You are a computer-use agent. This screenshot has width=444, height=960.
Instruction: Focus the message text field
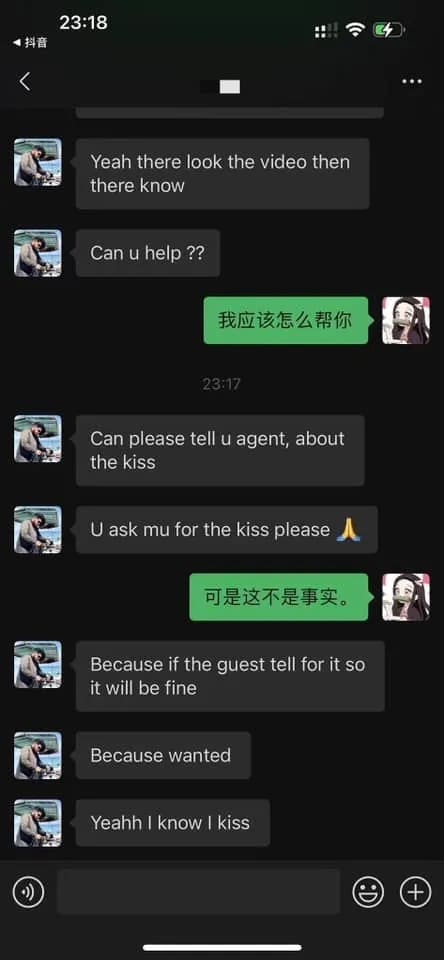click(198, 892)
